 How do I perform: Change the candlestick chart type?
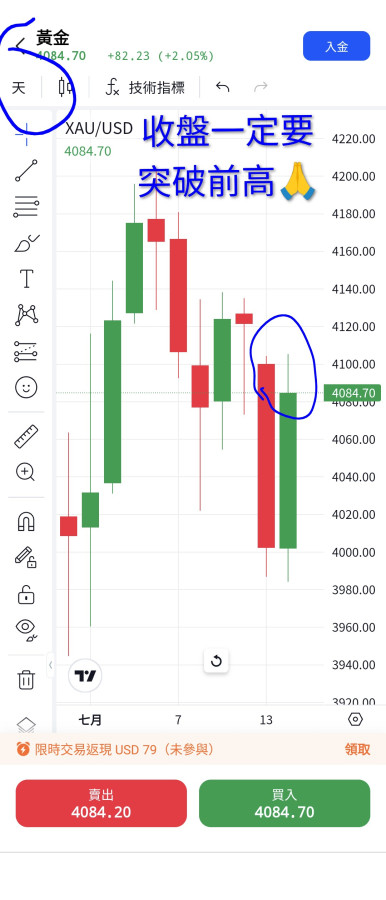pos(66,88)
